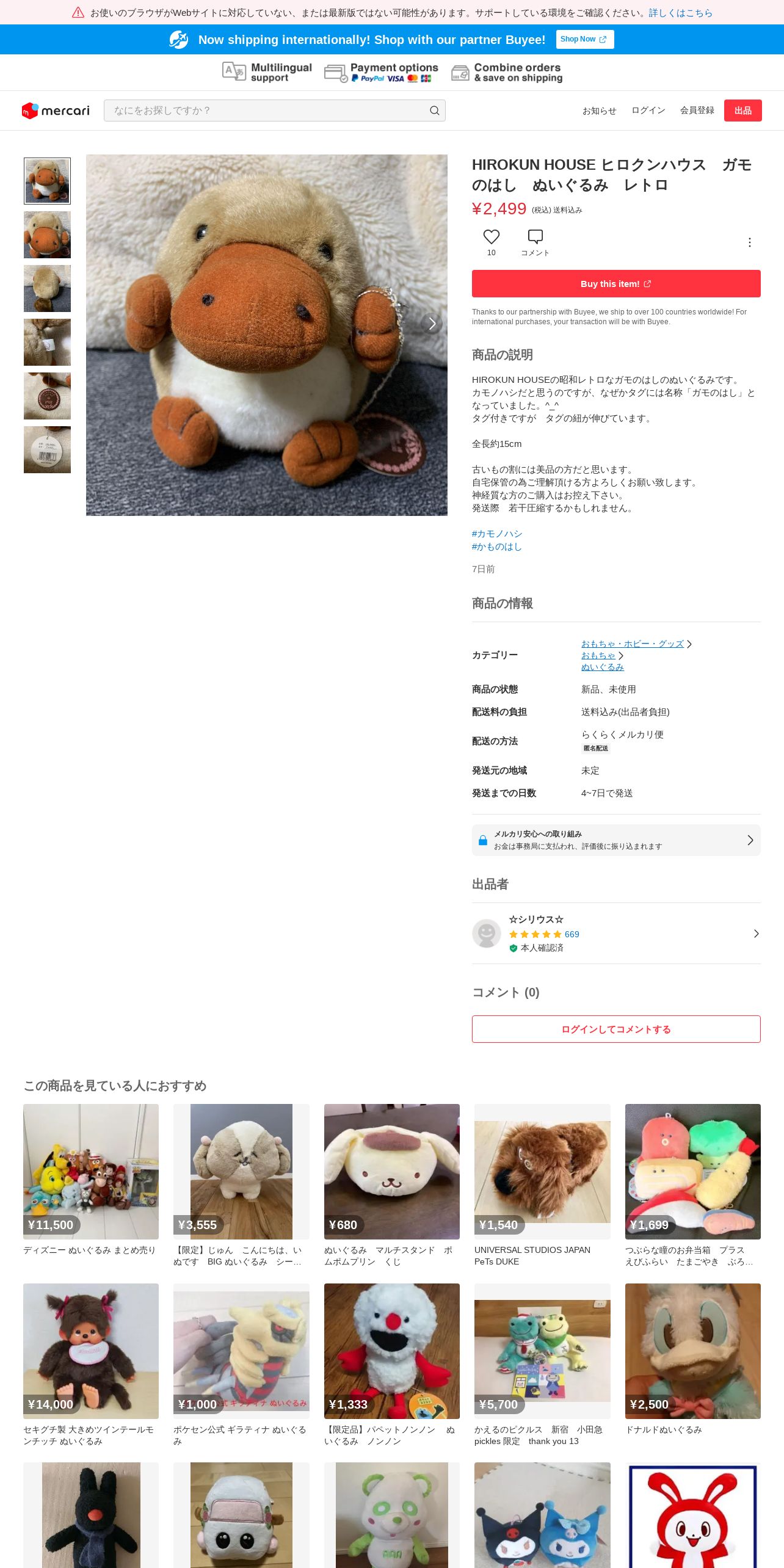Open the #カモノハシ hashtag link

point(497,534)
